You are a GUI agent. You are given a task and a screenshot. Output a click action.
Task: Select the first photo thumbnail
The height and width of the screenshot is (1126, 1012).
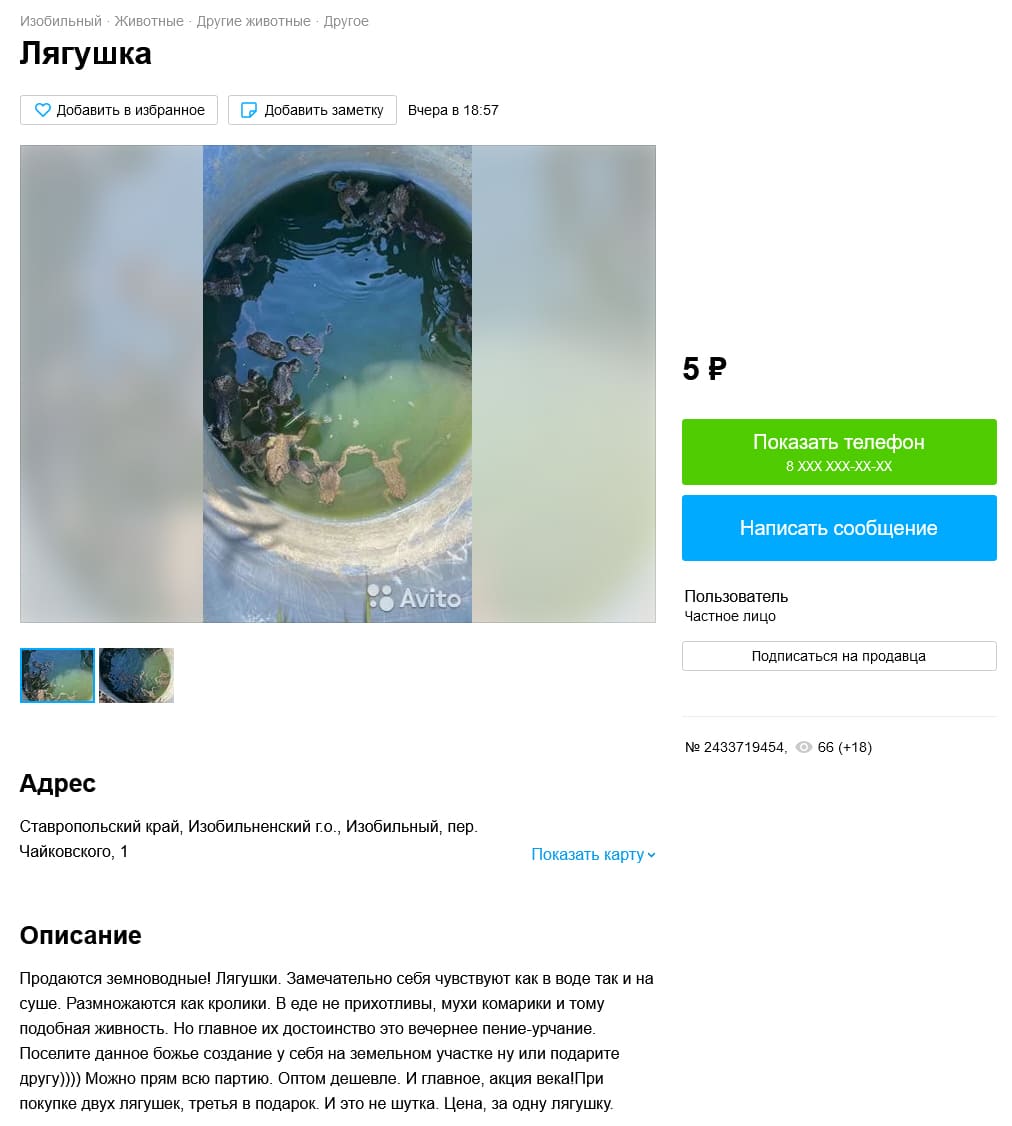[57, 675]
